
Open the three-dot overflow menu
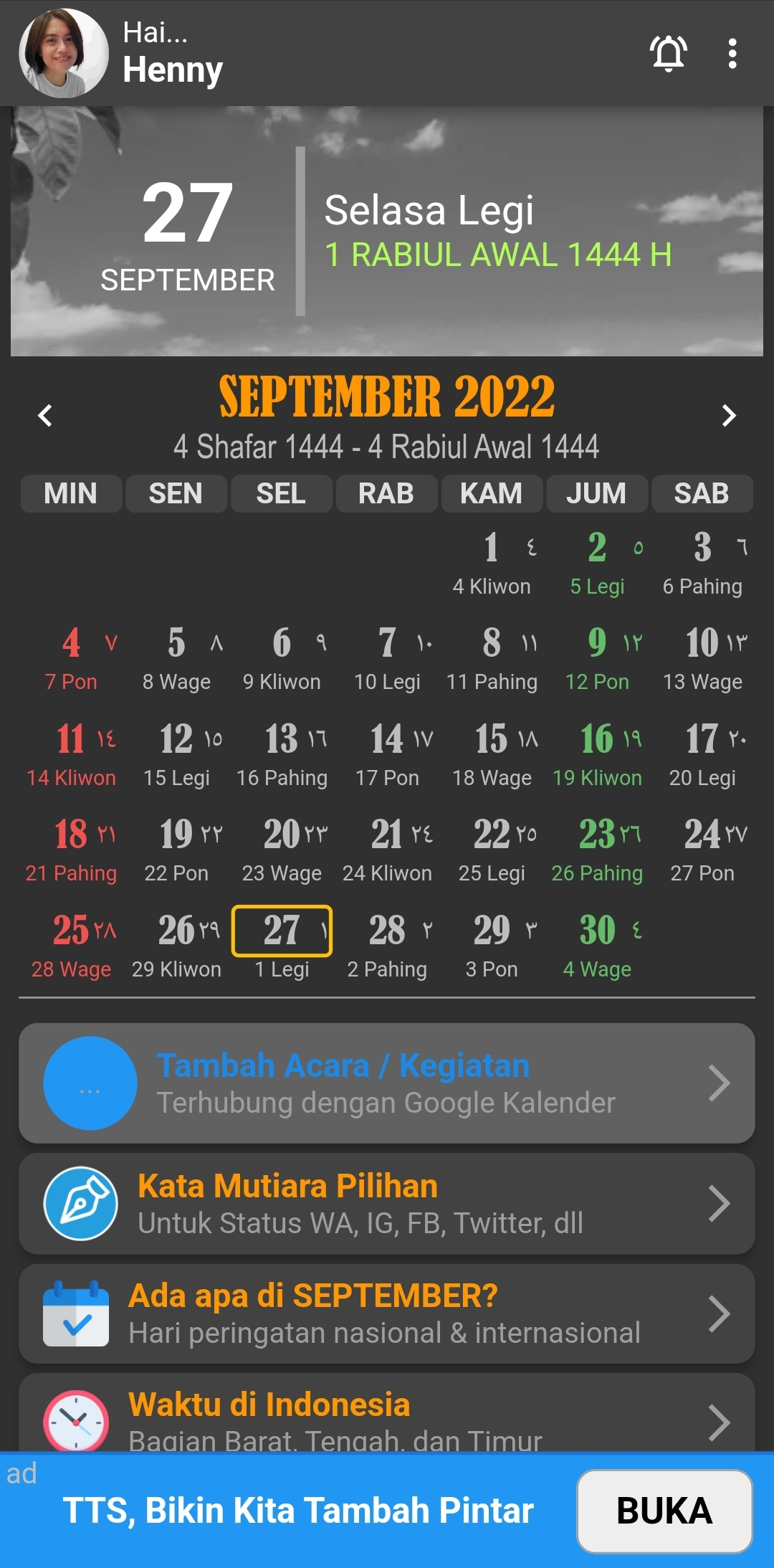click(x=732, y=54)
